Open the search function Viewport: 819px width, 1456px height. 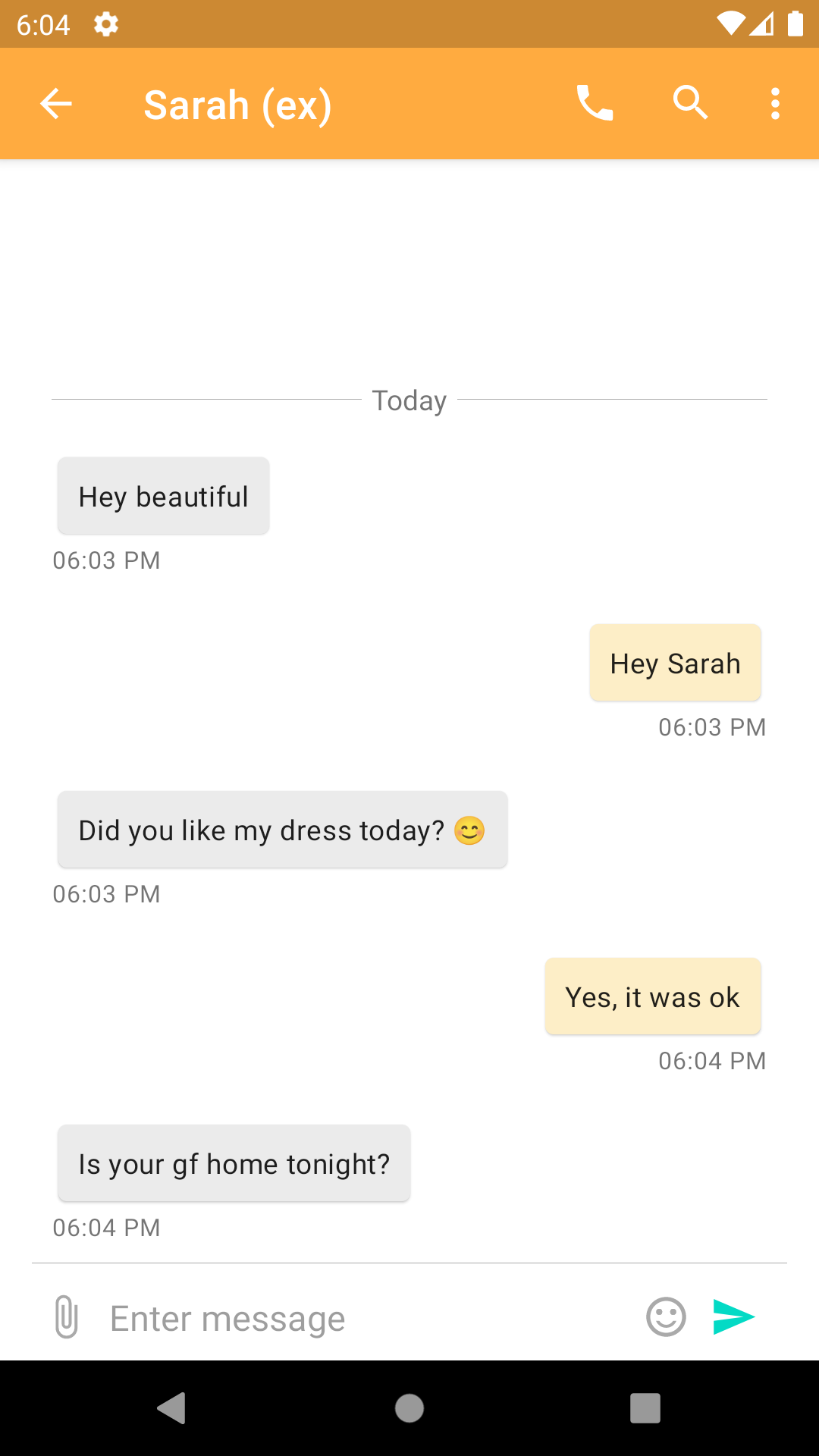pos(690,103)
